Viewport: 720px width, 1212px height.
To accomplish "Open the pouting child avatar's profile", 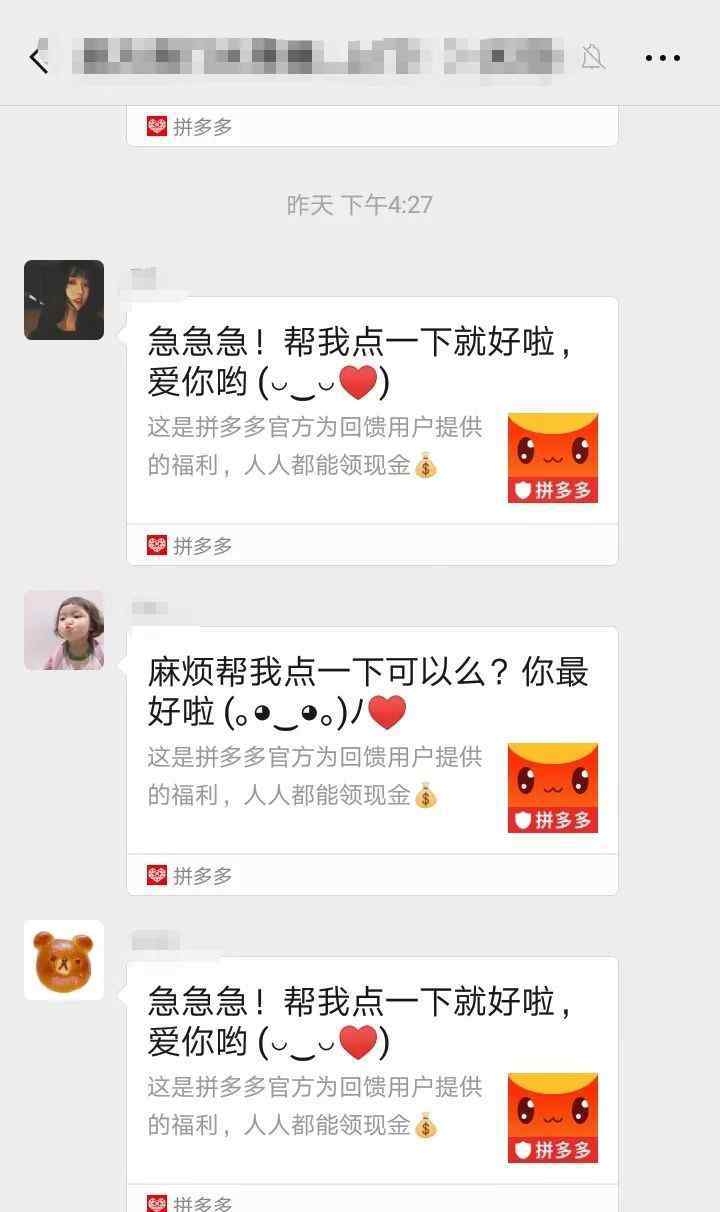I will tap(64, 630).
